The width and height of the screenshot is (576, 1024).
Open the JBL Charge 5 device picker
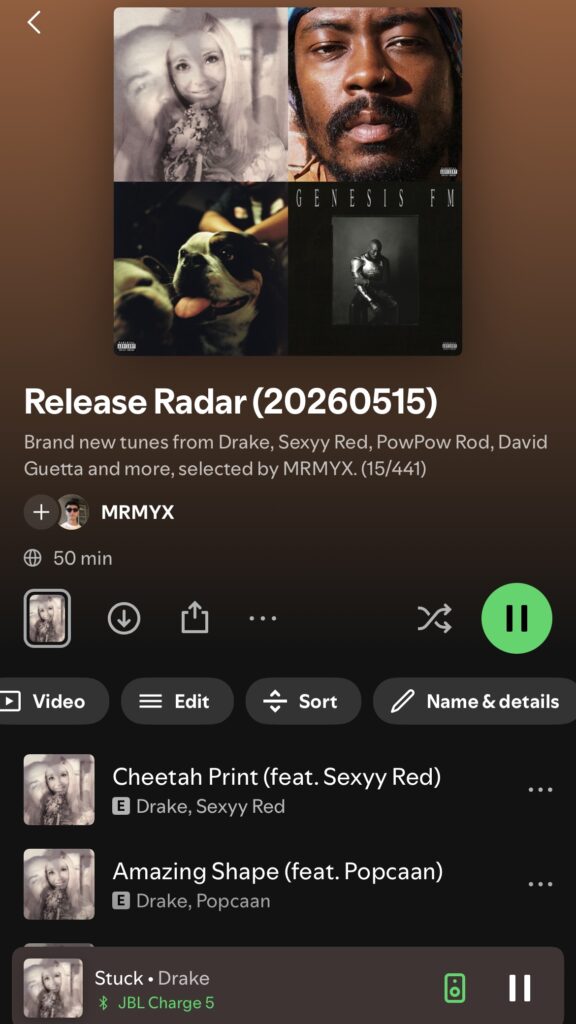(455, 988)
